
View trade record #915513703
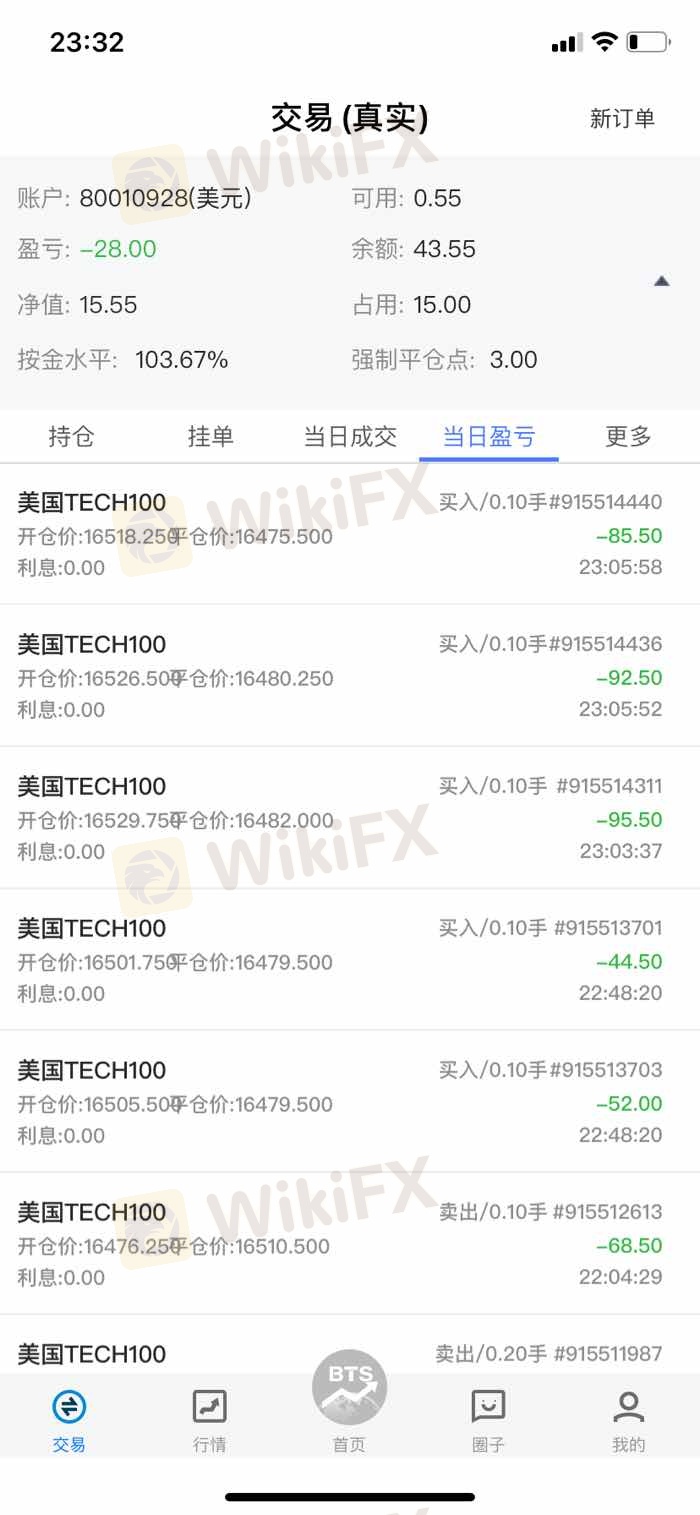coord(350,1102)
